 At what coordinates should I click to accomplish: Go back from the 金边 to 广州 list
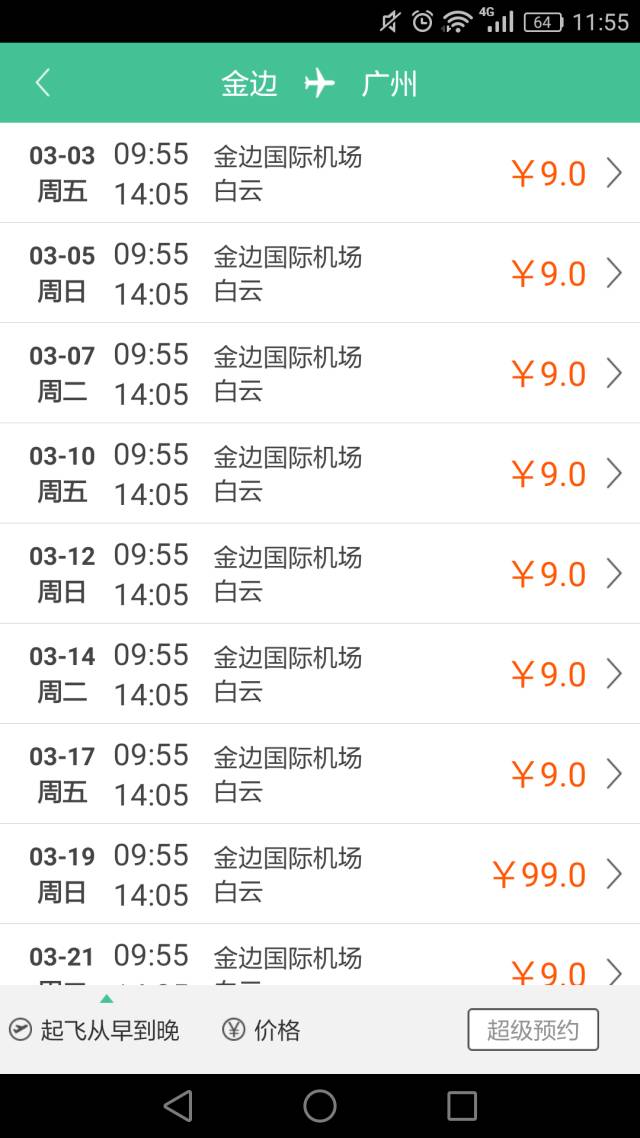(x=42, y=83)
